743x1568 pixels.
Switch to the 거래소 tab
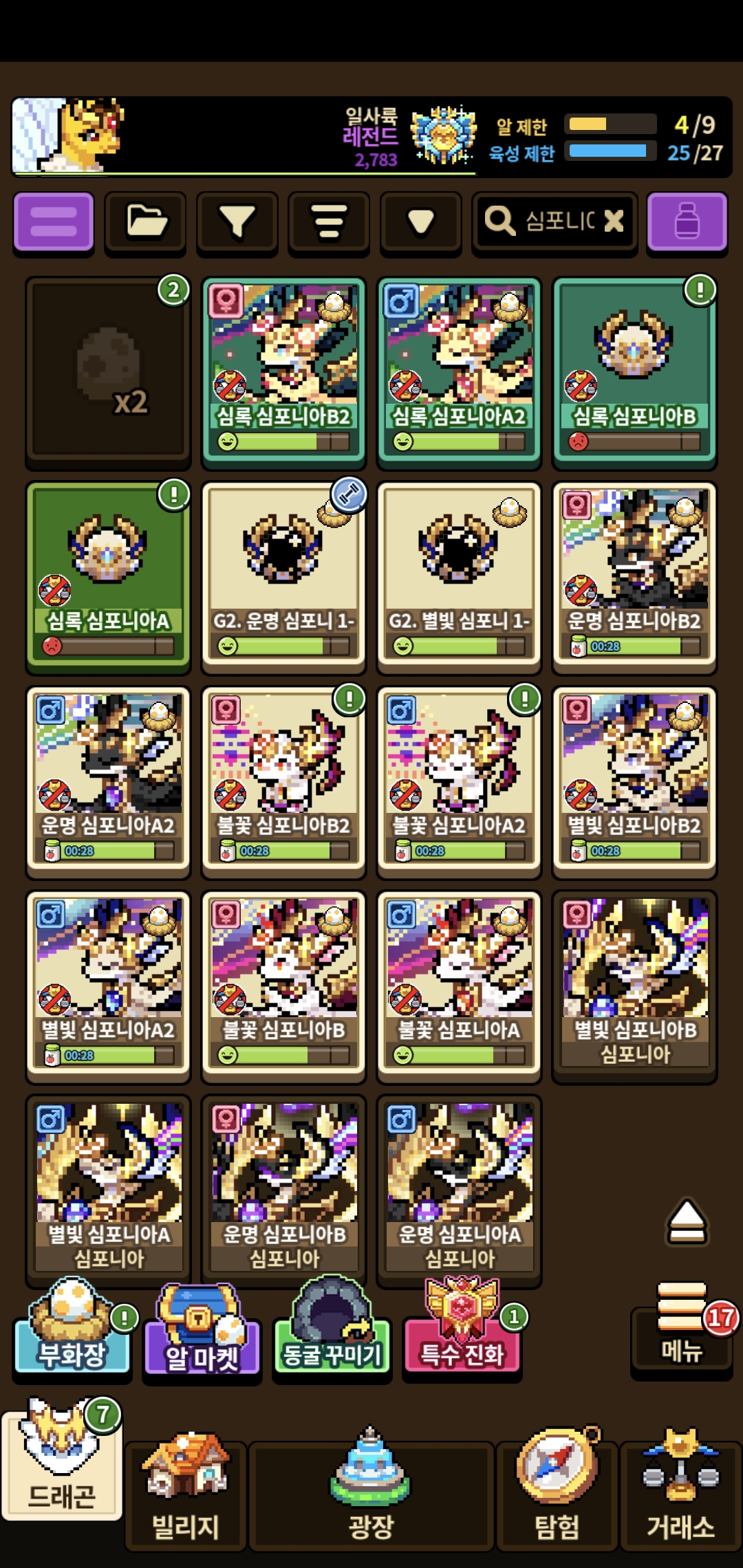click(x=680, y=1499)
